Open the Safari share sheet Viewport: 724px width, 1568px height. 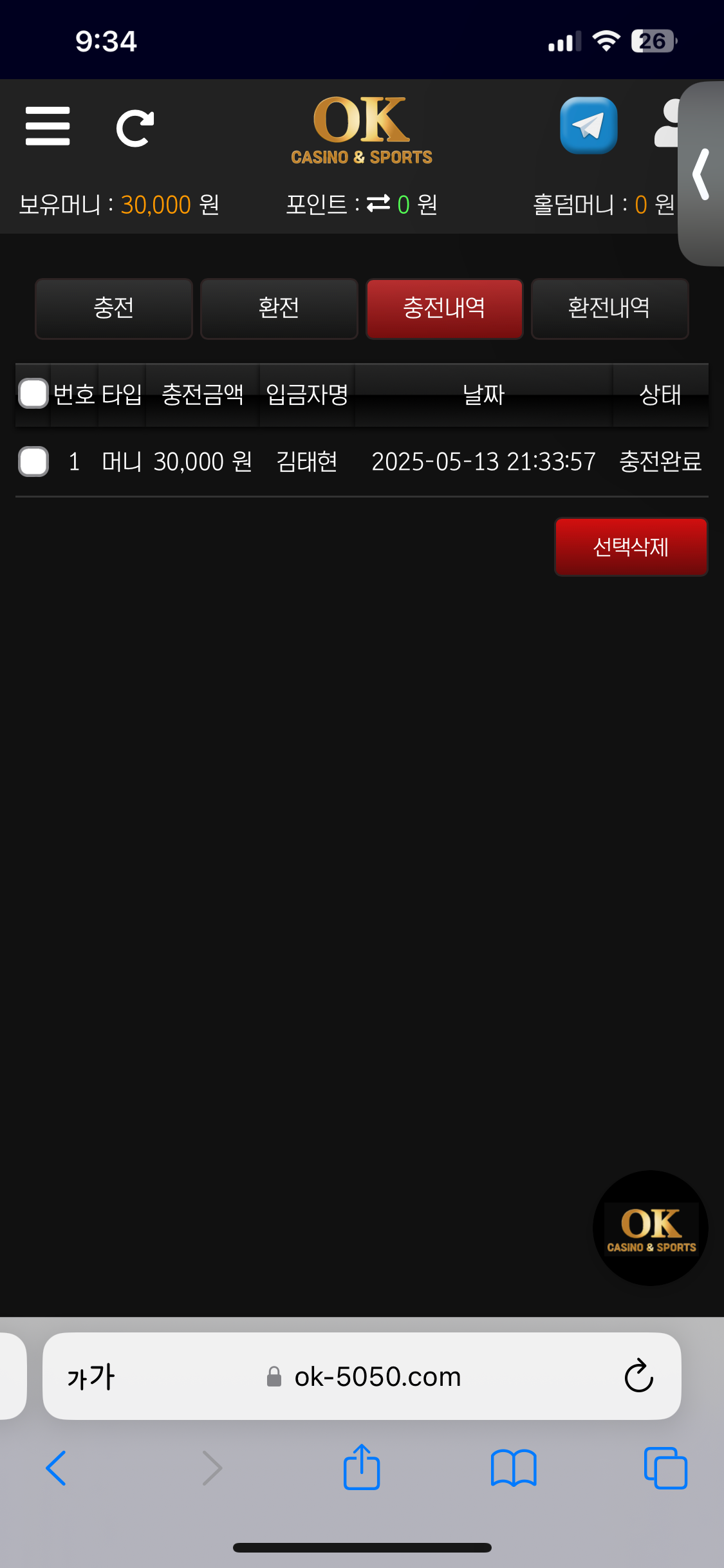coord(362,1467)
